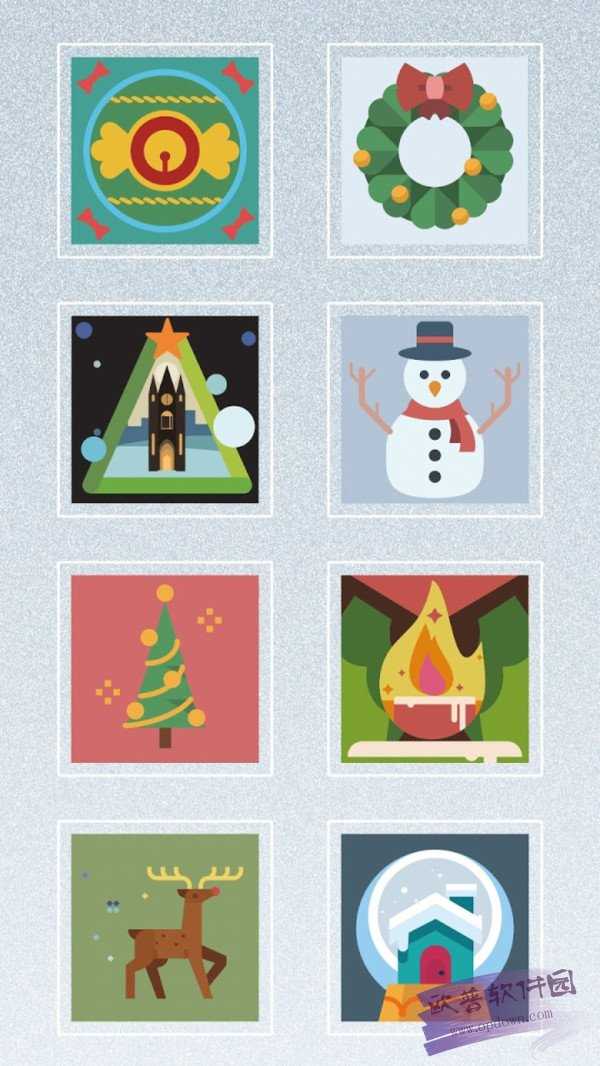The width and height of the screenshot is (600, 1066).
Task: Choose the snowman tile
Action: (435, 410)
